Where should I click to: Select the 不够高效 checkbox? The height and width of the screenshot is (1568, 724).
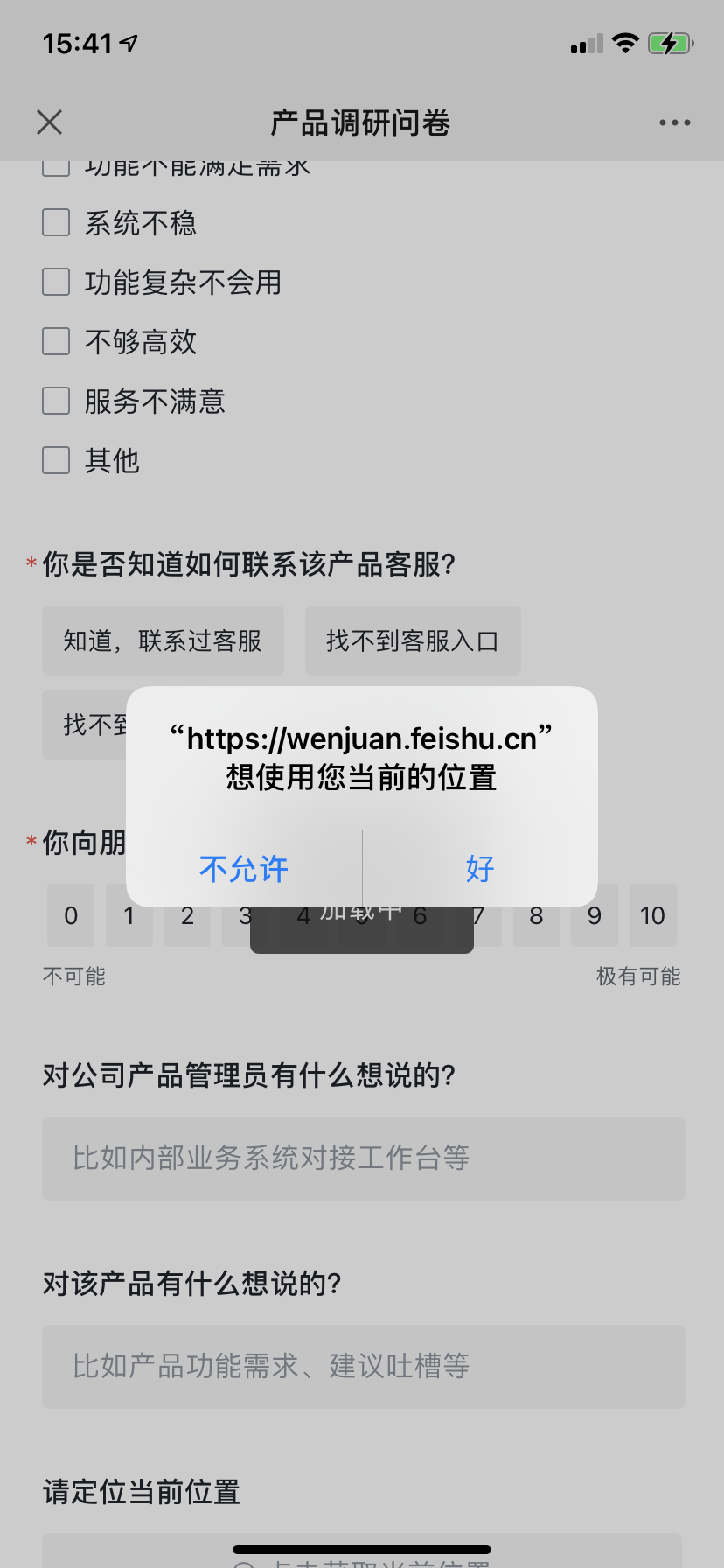tap(56, 341)
